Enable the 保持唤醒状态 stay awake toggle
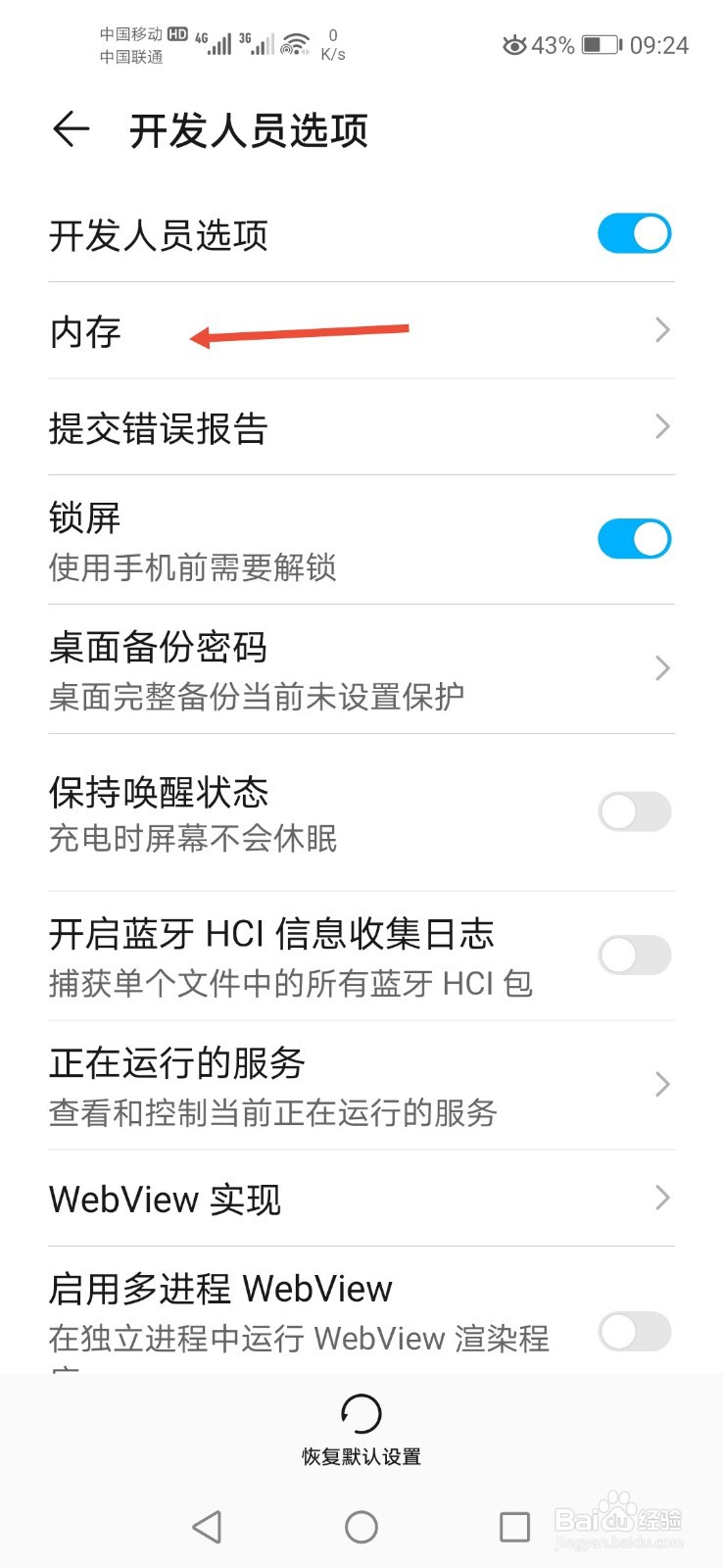Screen dimensions: 723x1568 pyautogui.click(x=633, y=812)
